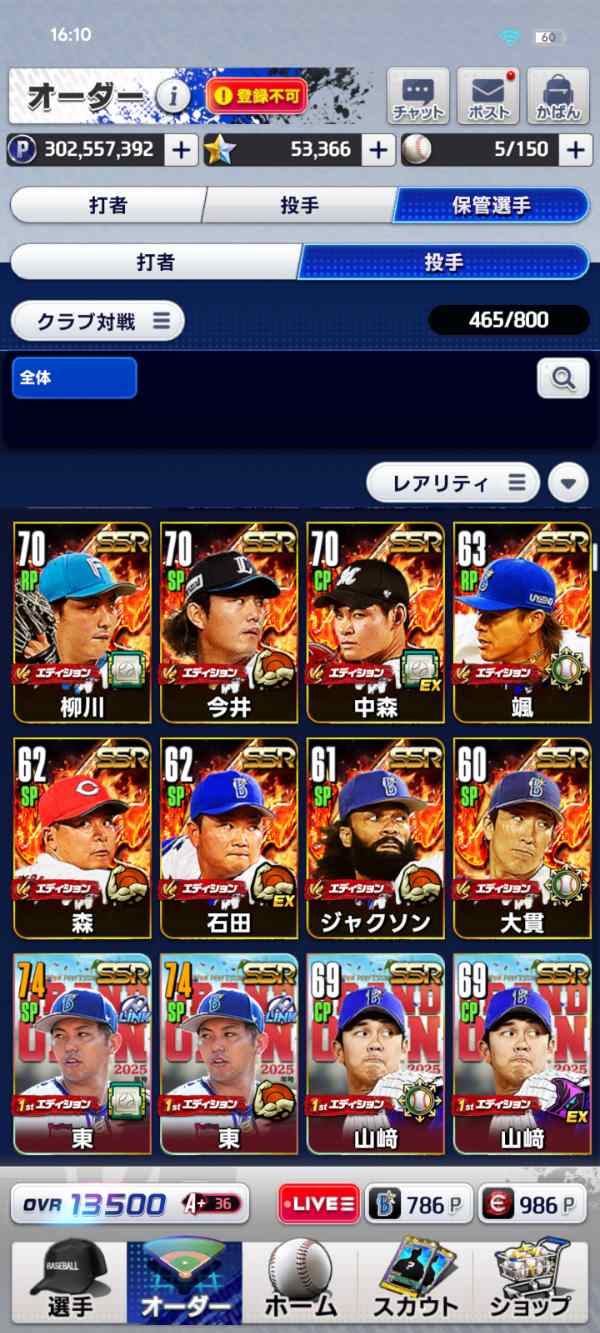Open the チャット chat button
The height and width of the screenshot is (1333, 600).
[x=418, y=96]
